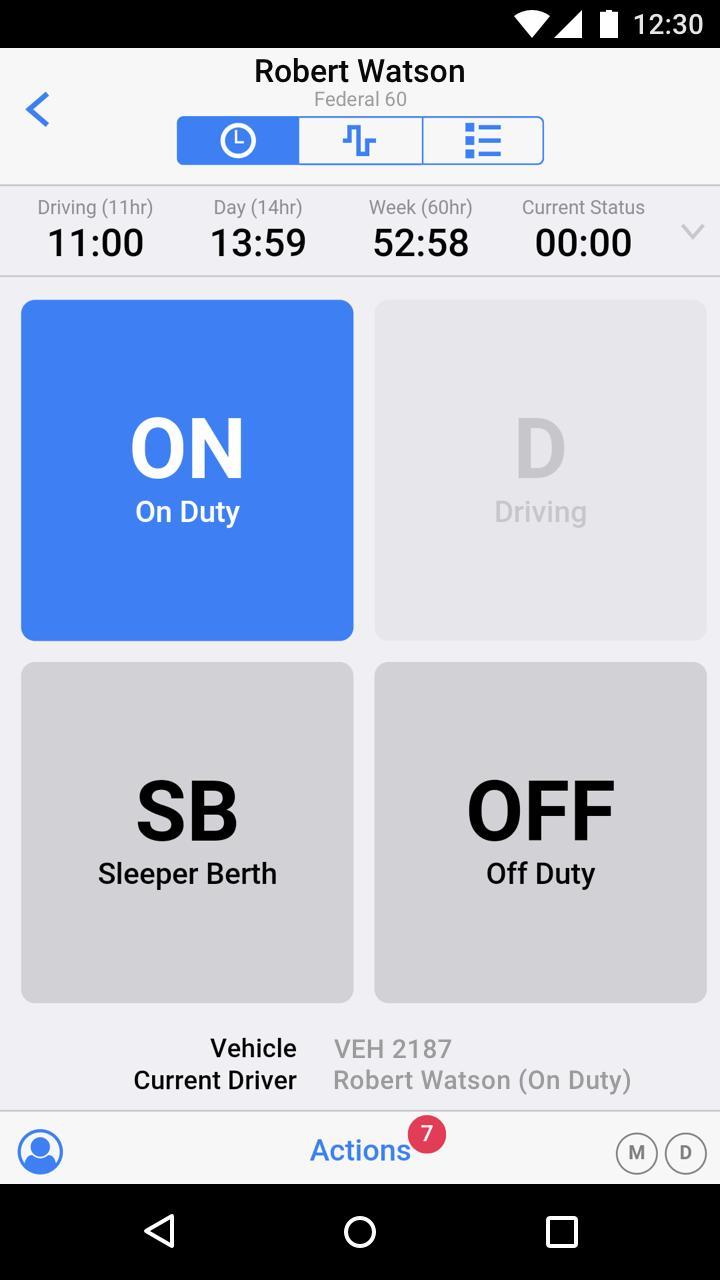720x1280 pixels.
Task: Change status to Sleeper Berth
Action: click(187, 832)
